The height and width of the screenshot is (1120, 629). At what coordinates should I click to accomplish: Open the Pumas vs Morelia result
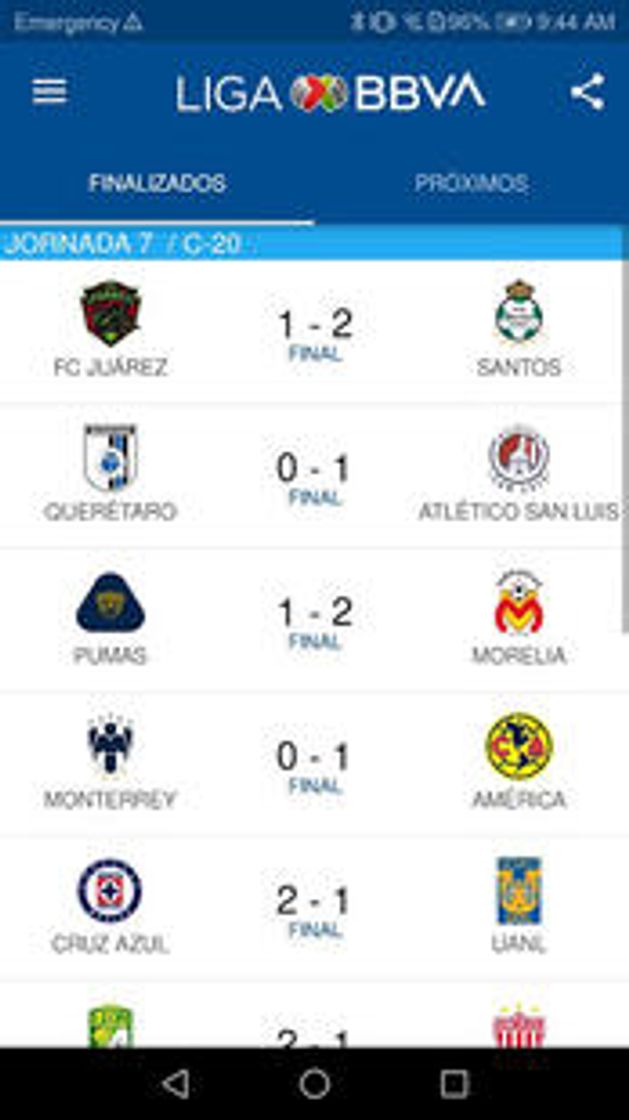click(314, 621)
